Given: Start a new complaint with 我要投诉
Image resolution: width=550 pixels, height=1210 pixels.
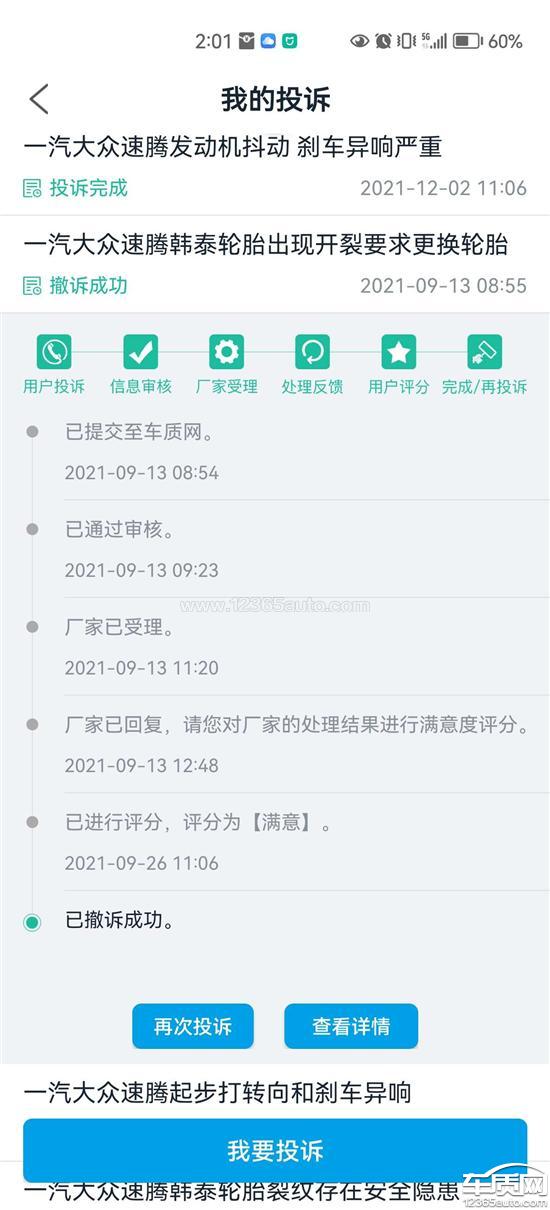Looking at the screenshot, I should click(x=275, y=1150).
